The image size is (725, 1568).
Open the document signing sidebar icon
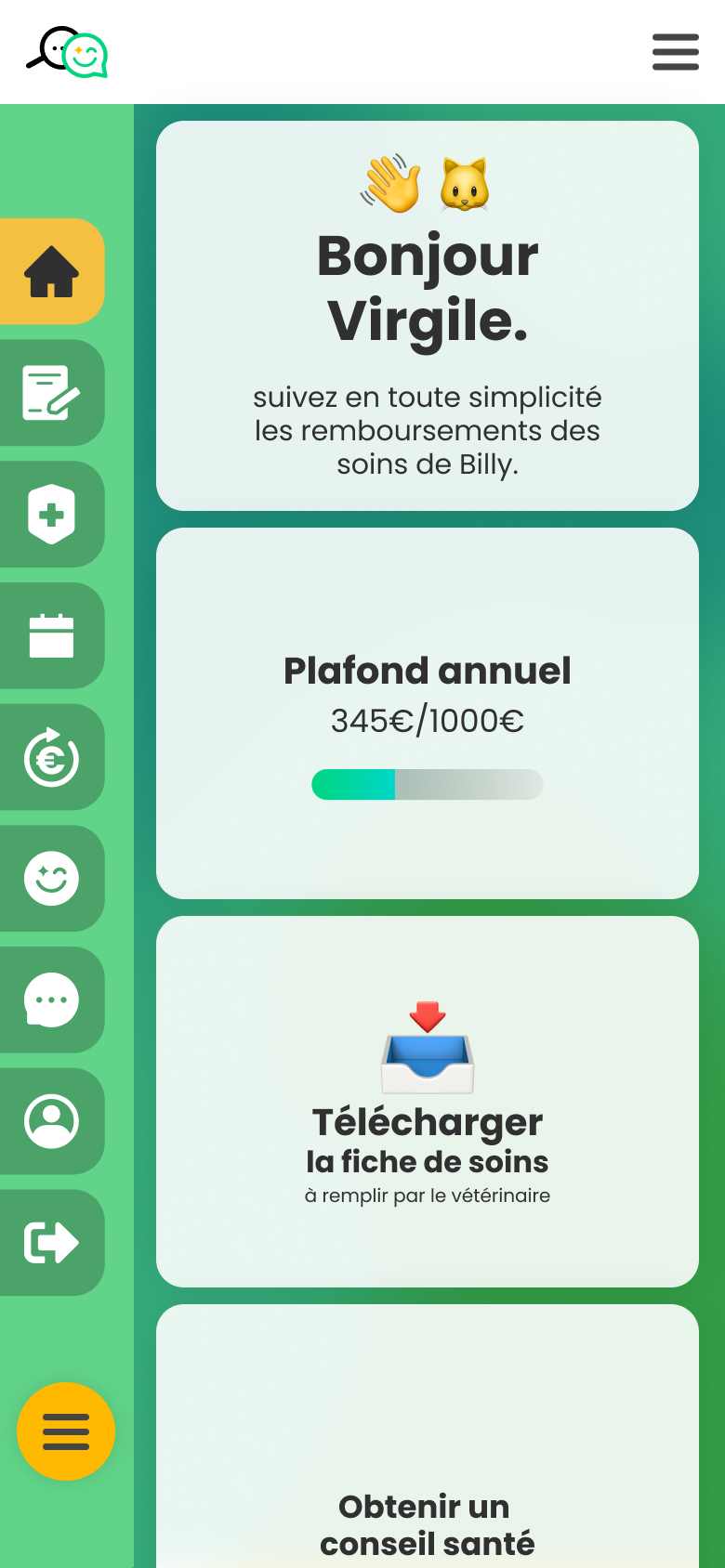[x=51, y=393]
